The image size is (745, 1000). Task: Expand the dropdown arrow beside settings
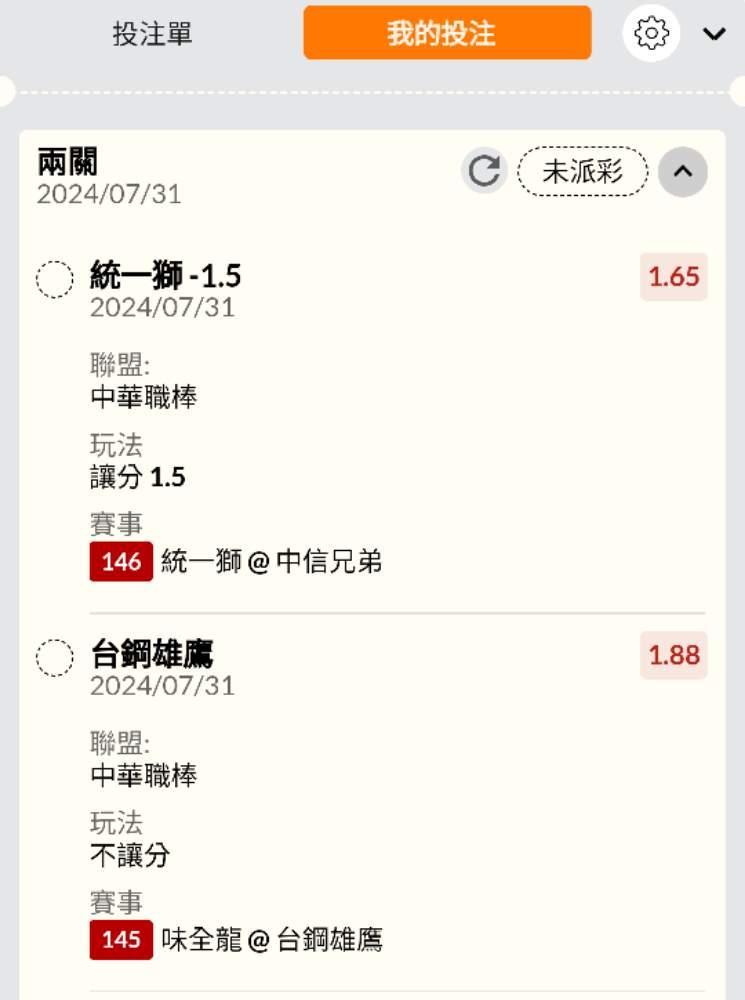click(714, 34)
